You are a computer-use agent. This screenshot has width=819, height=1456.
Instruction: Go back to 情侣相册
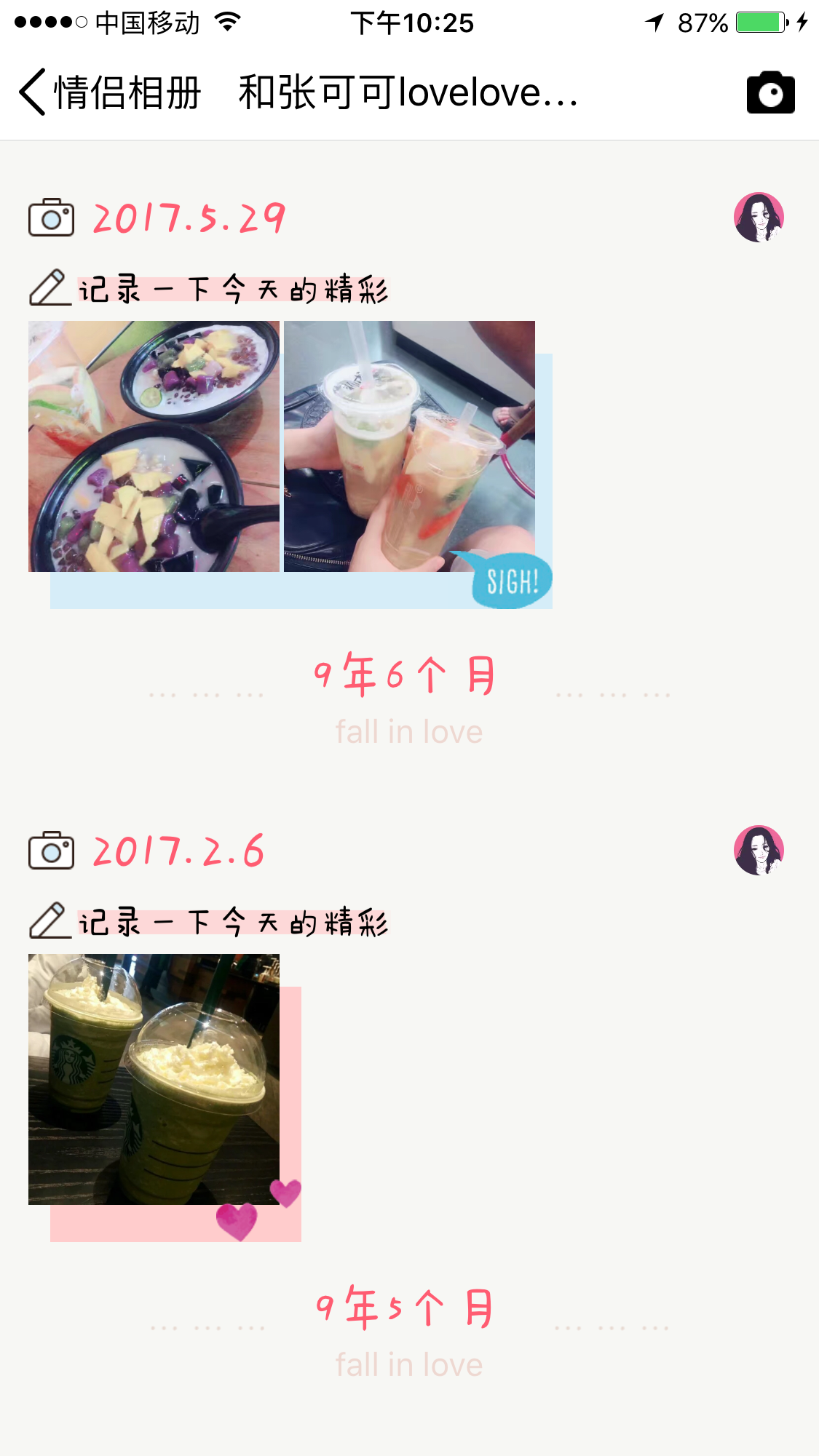pyautogui.click(x=109, y=92)
